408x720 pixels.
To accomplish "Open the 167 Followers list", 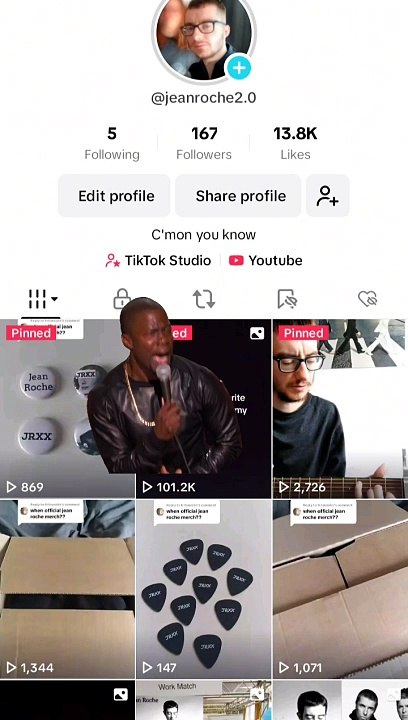I will click(204, 143).
